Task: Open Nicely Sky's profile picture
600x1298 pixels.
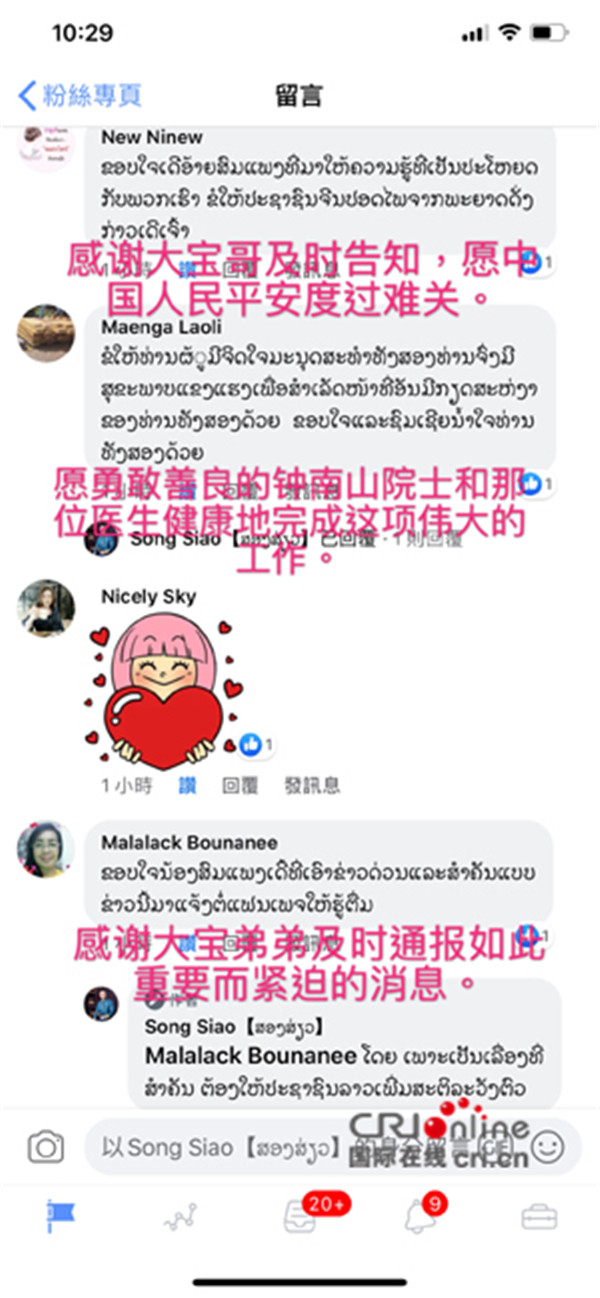Action: coord(46,606)
